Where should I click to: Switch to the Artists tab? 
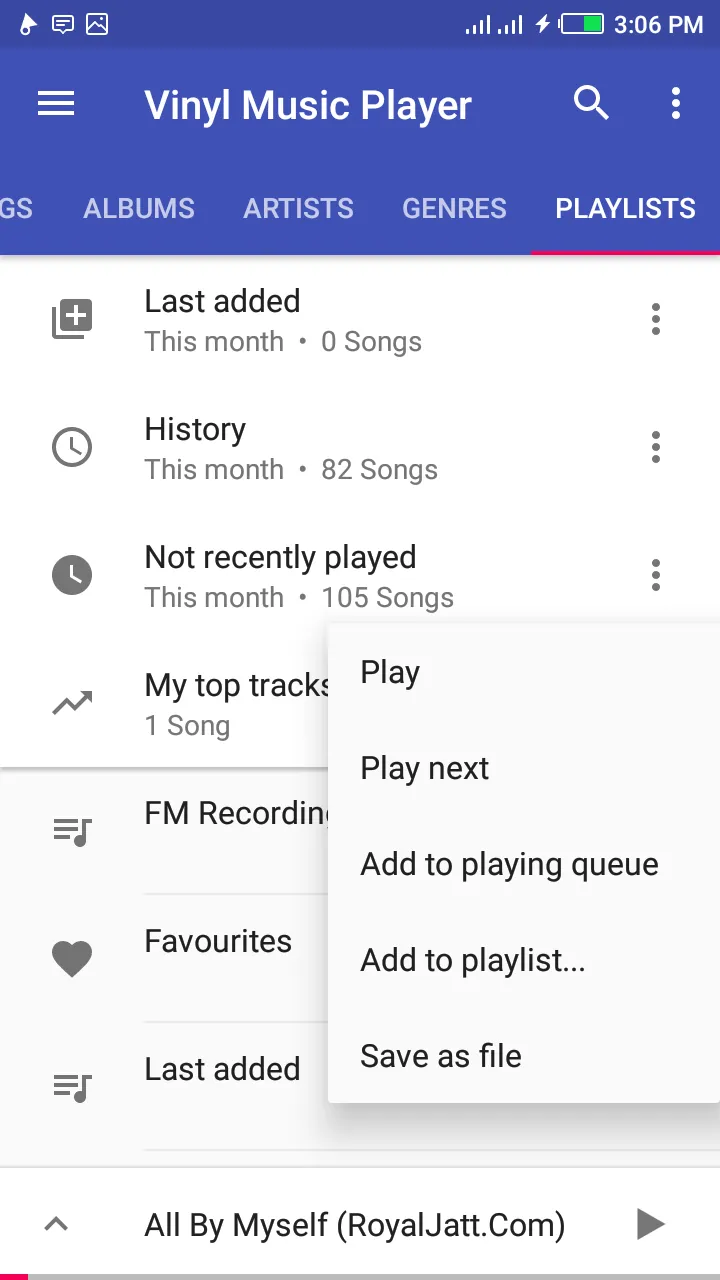298,208
